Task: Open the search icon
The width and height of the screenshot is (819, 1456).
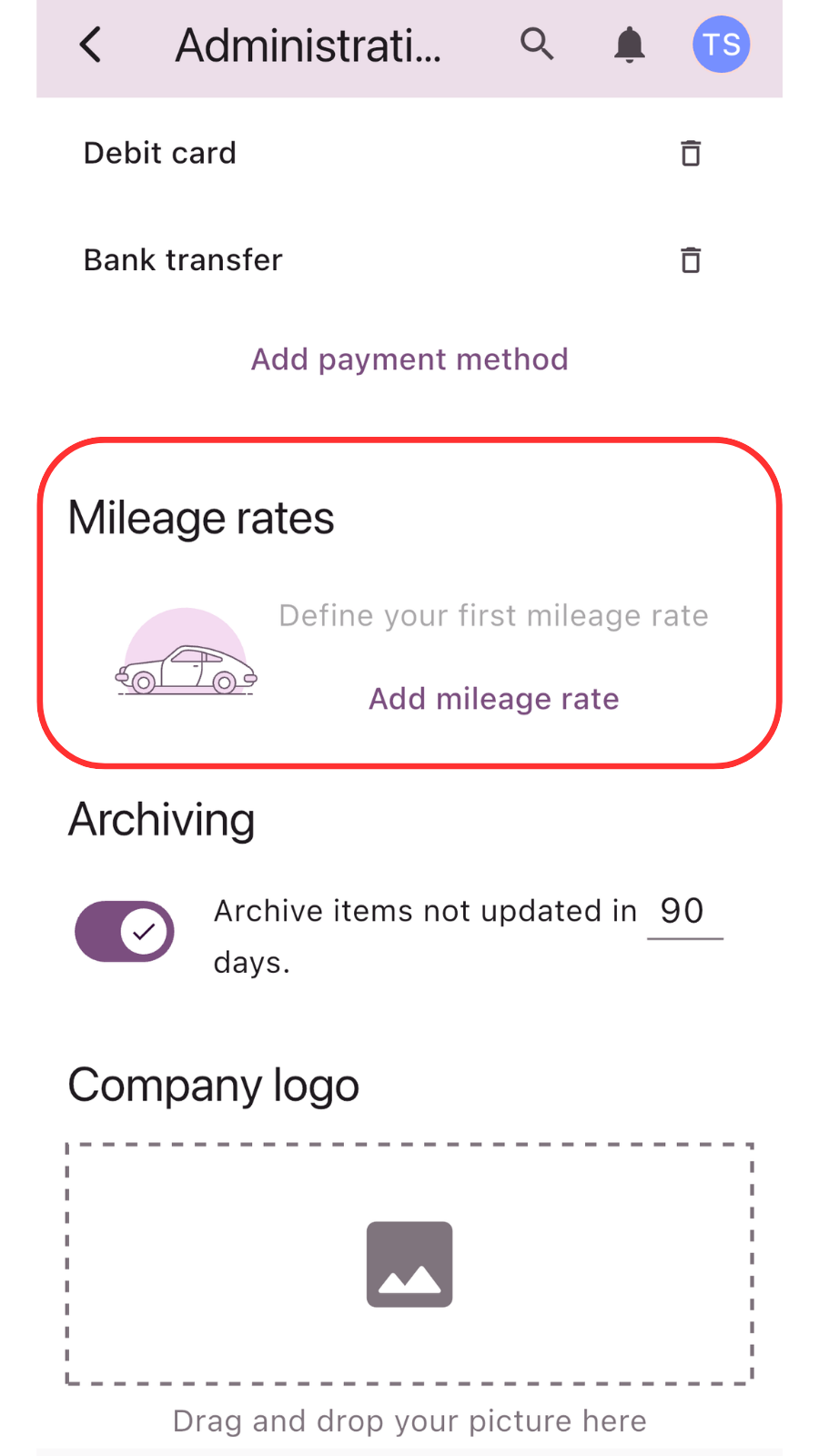Action: tap(537, 44)
